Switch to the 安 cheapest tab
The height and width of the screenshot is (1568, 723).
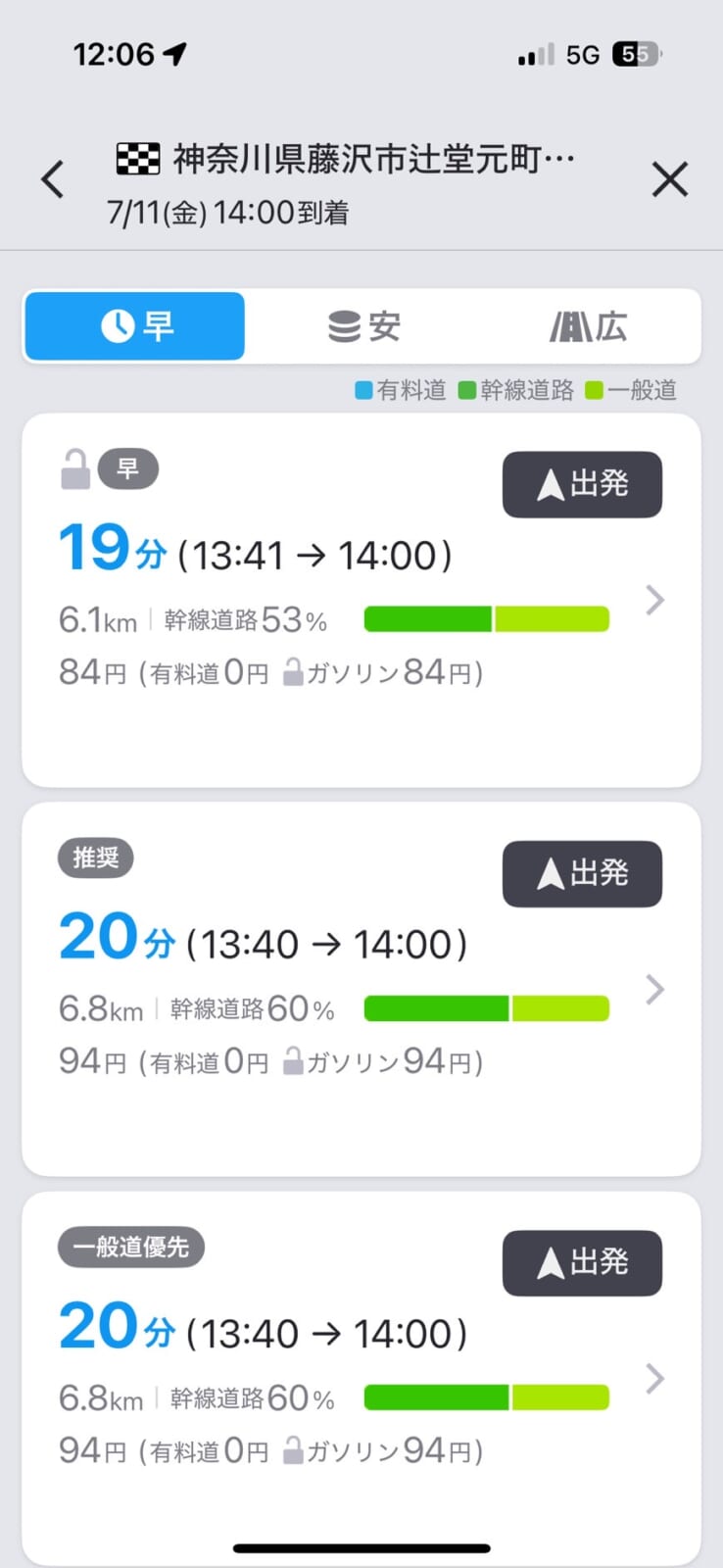pos(364,326)
